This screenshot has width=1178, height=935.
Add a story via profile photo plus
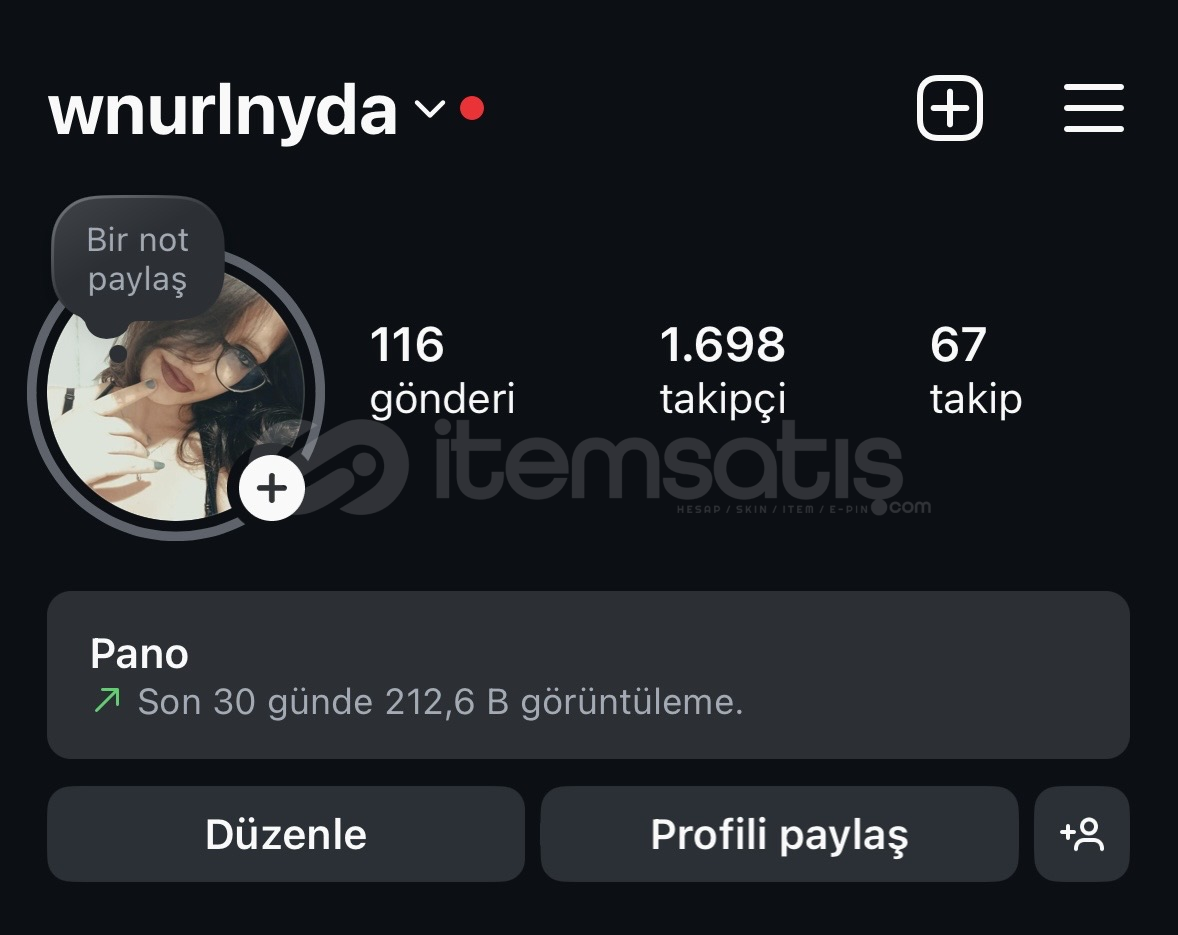[x=271, y=488]
